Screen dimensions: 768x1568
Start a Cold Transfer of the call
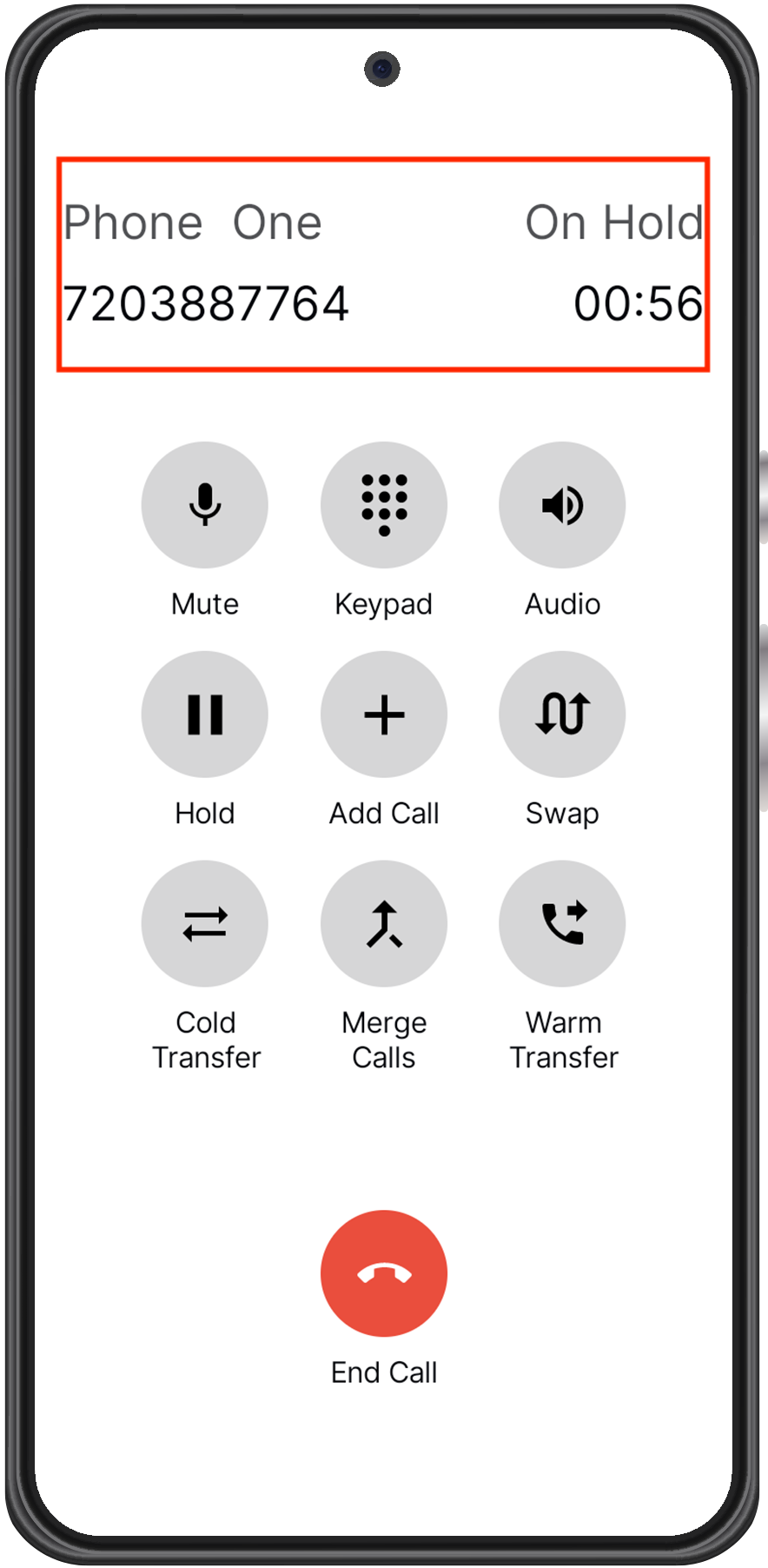coord(204,924)
